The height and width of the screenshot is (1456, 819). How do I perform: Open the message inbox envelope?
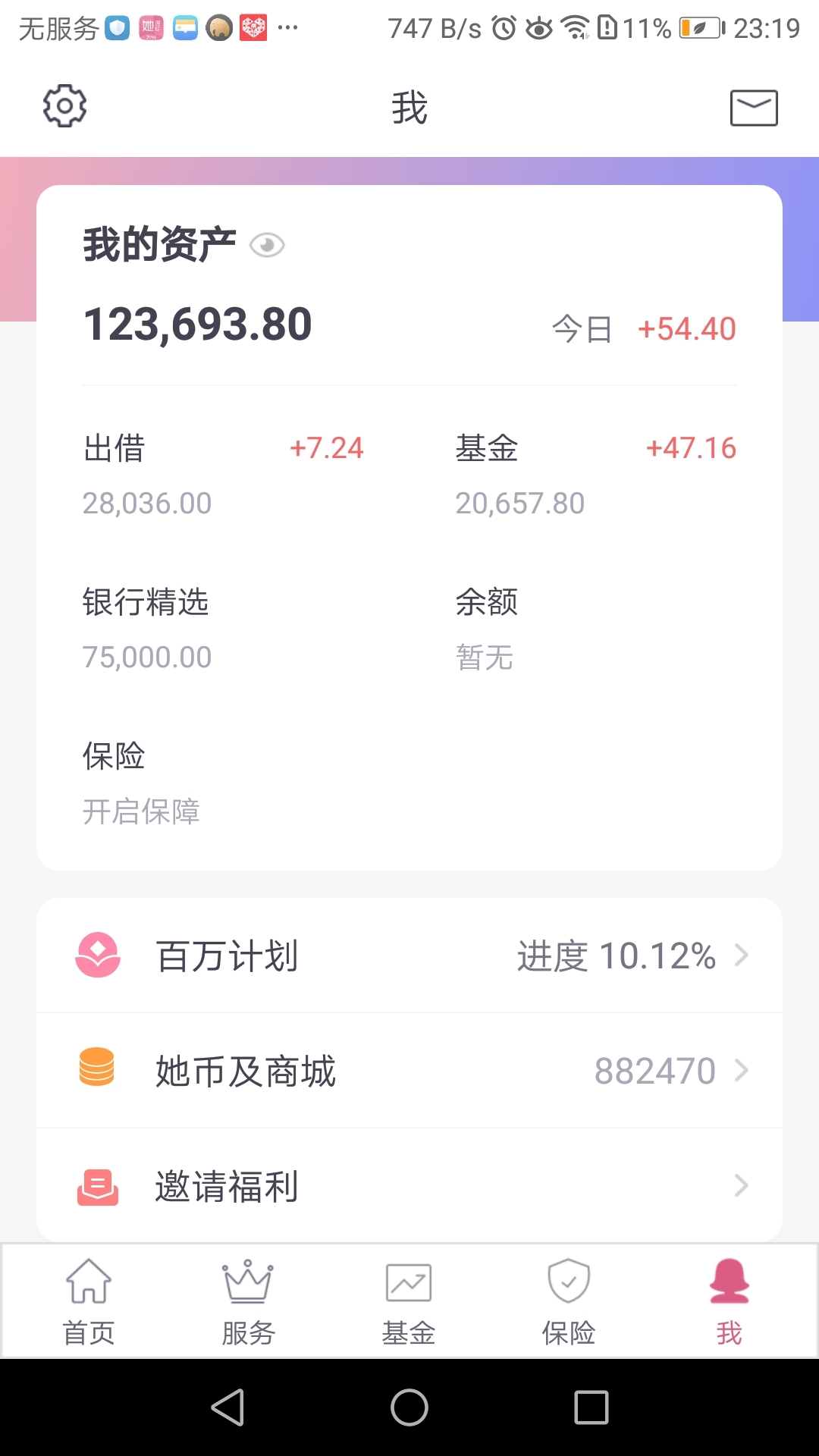754,108
